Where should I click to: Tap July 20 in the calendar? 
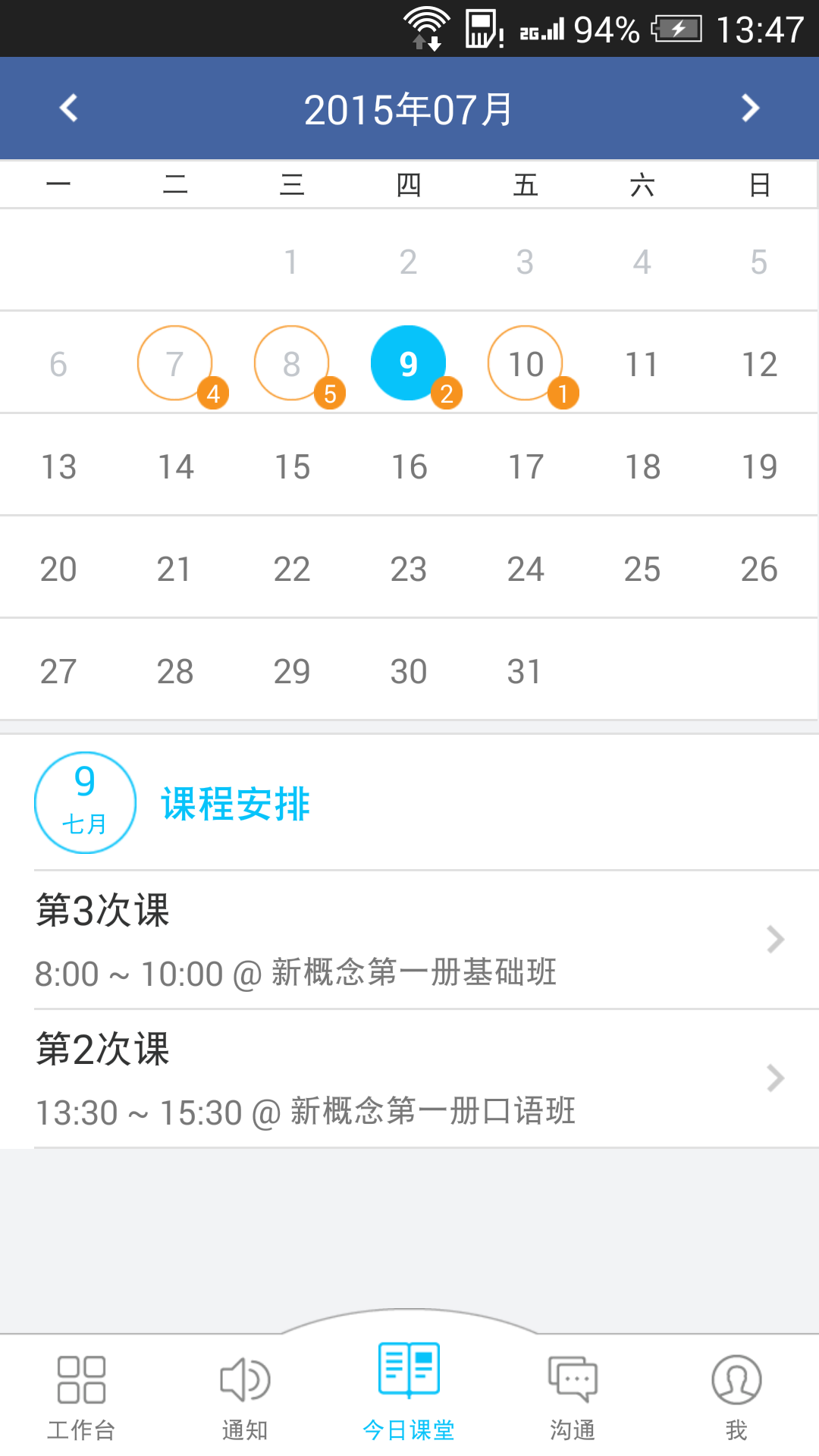click(x=58, y=569)
